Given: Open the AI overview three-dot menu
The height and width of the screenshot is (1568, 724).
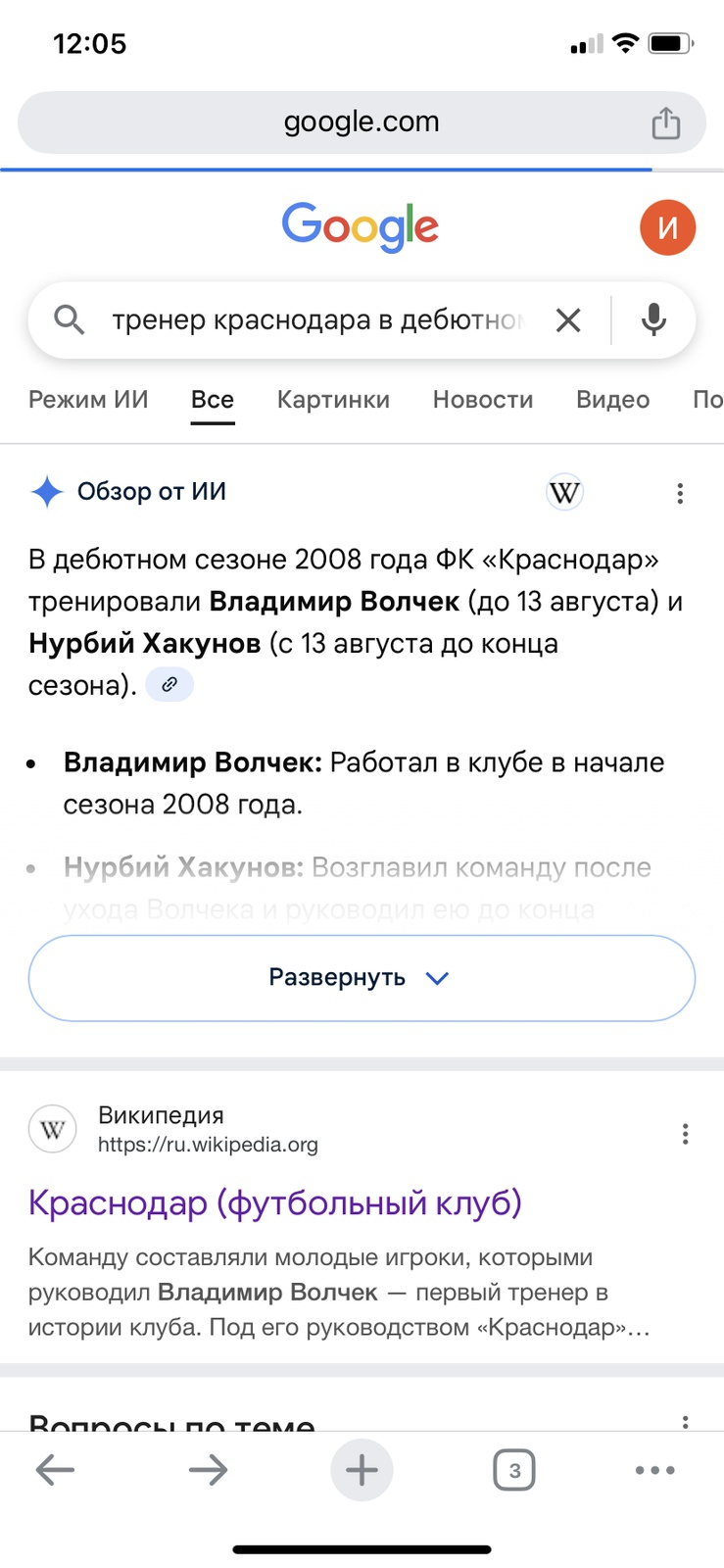Looking at the screenshot, I should click(x=680, y=493).
